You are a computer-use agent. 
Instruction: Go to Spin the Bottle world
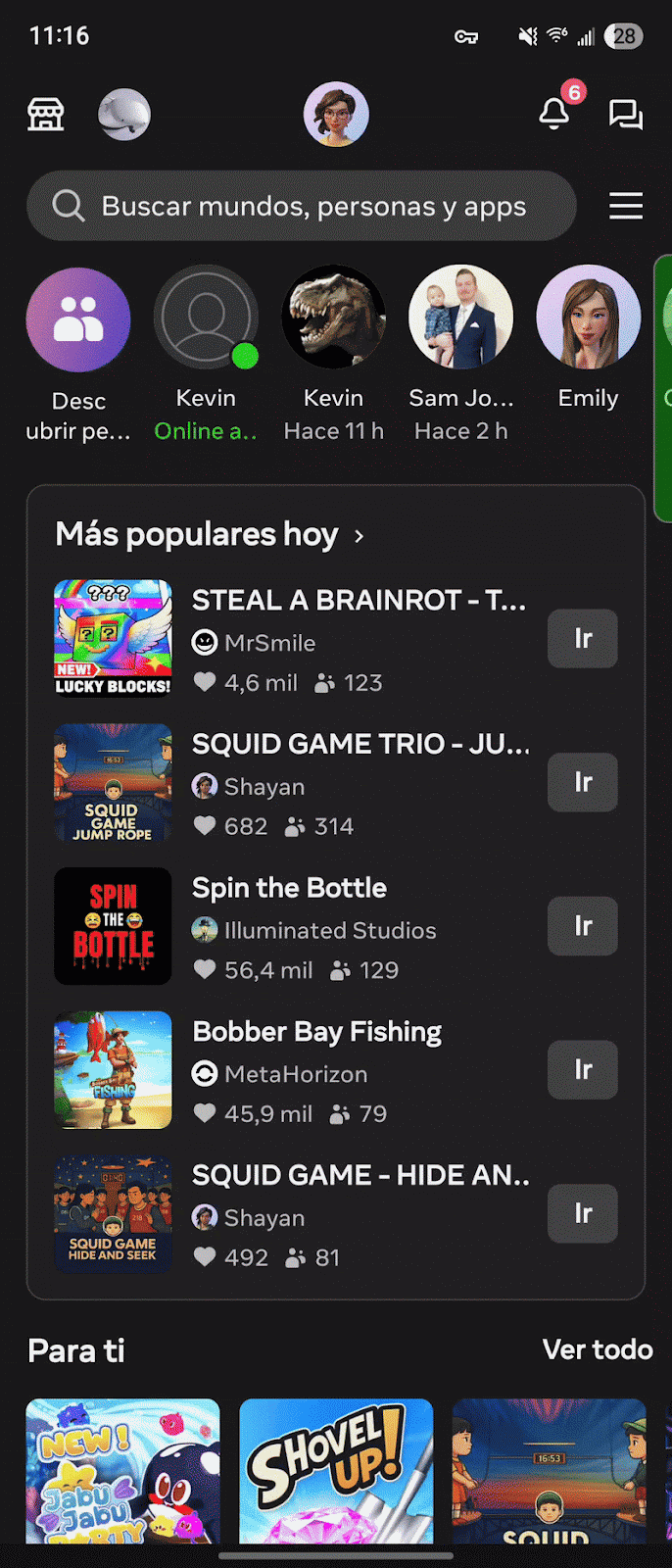[583, 926]
